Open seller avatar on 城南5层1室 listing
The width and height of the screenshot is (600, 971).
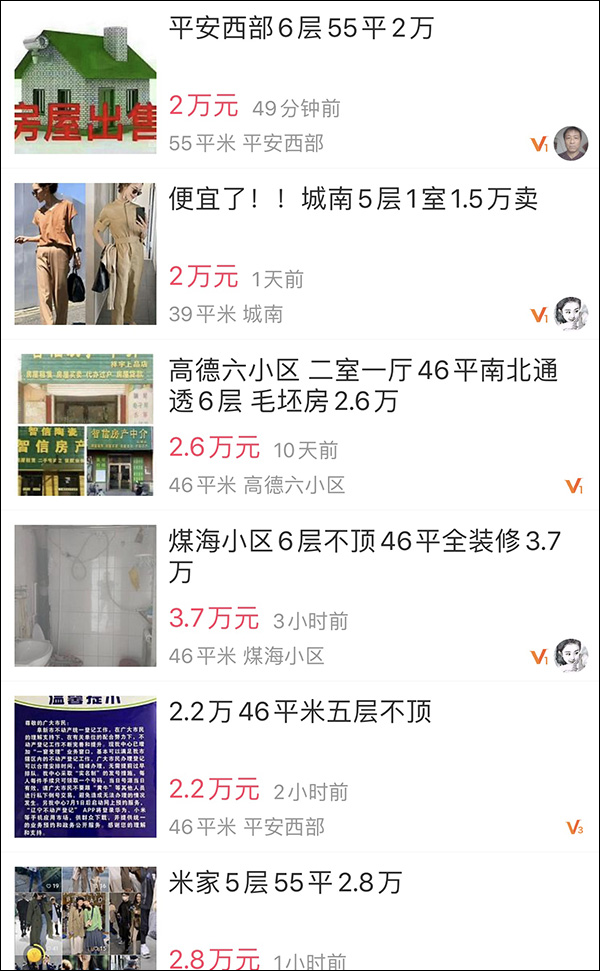tap(571, 313)
